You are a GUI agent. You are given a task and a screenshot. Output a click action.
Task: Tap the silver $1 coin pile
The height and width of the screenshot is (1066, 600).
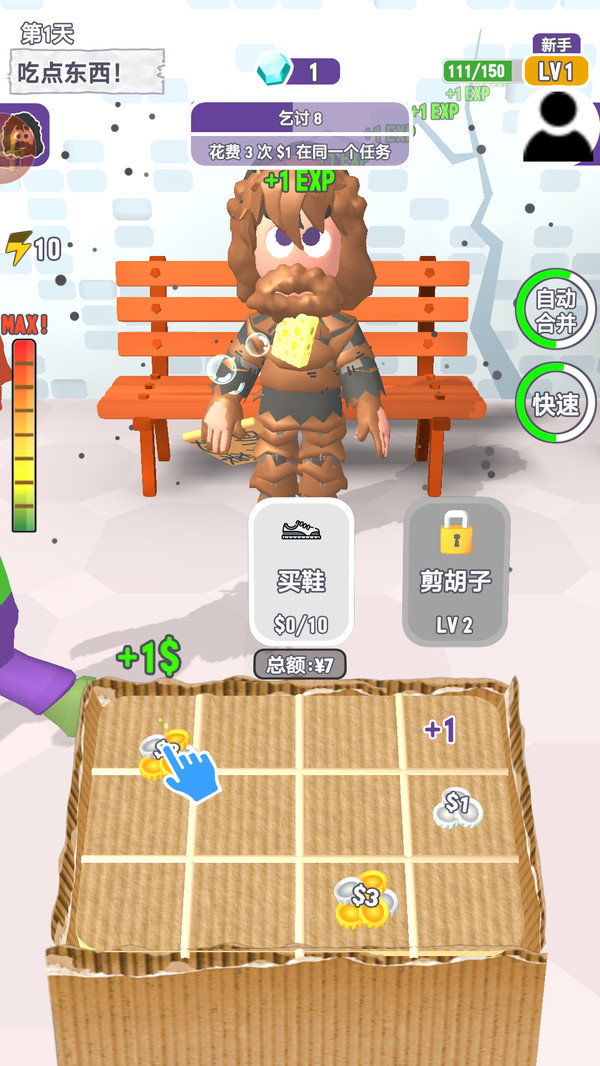[458, 806]
